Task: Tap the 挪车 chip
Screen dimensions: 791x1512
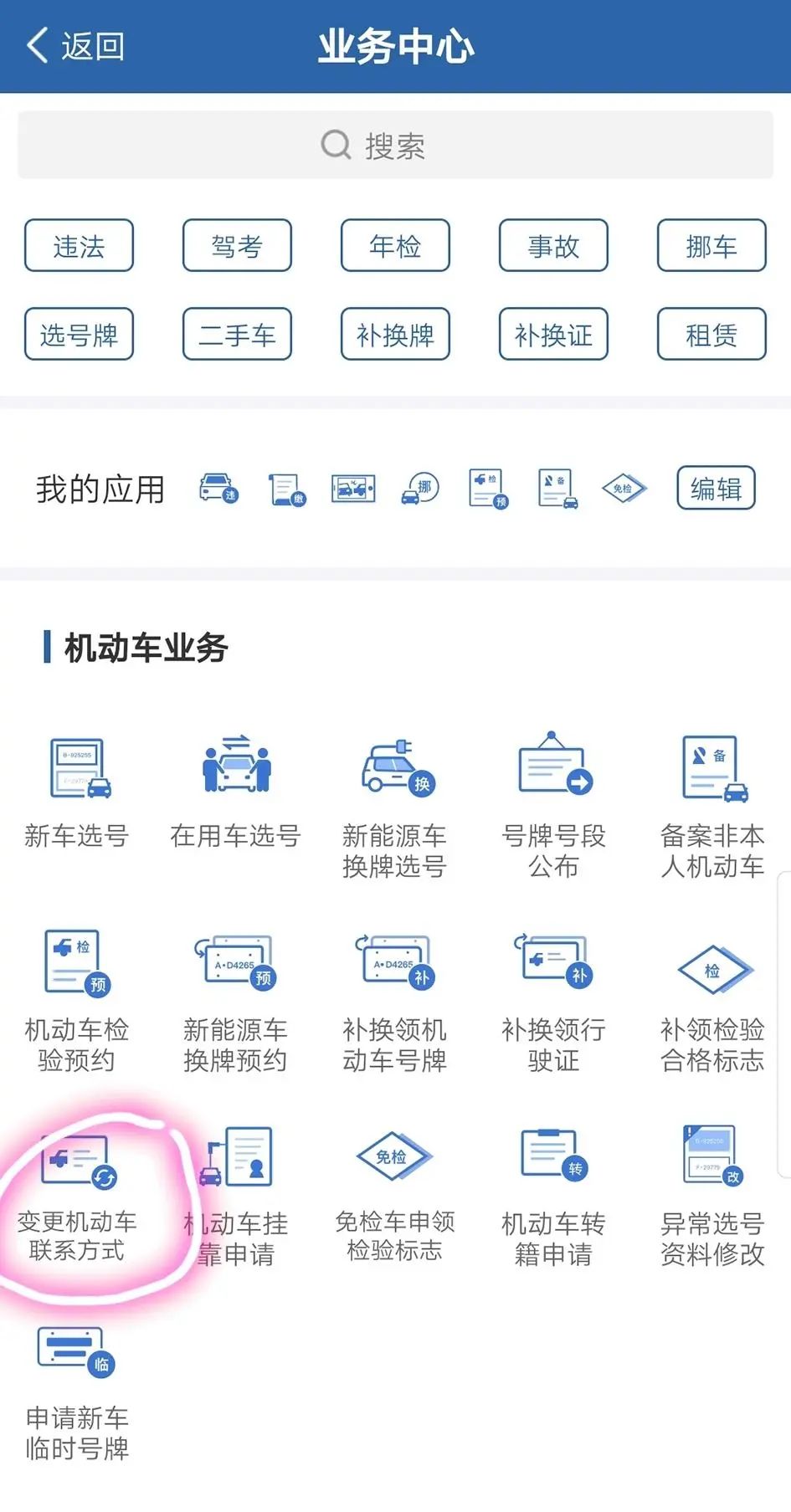Action: click(x=711, y=245)
